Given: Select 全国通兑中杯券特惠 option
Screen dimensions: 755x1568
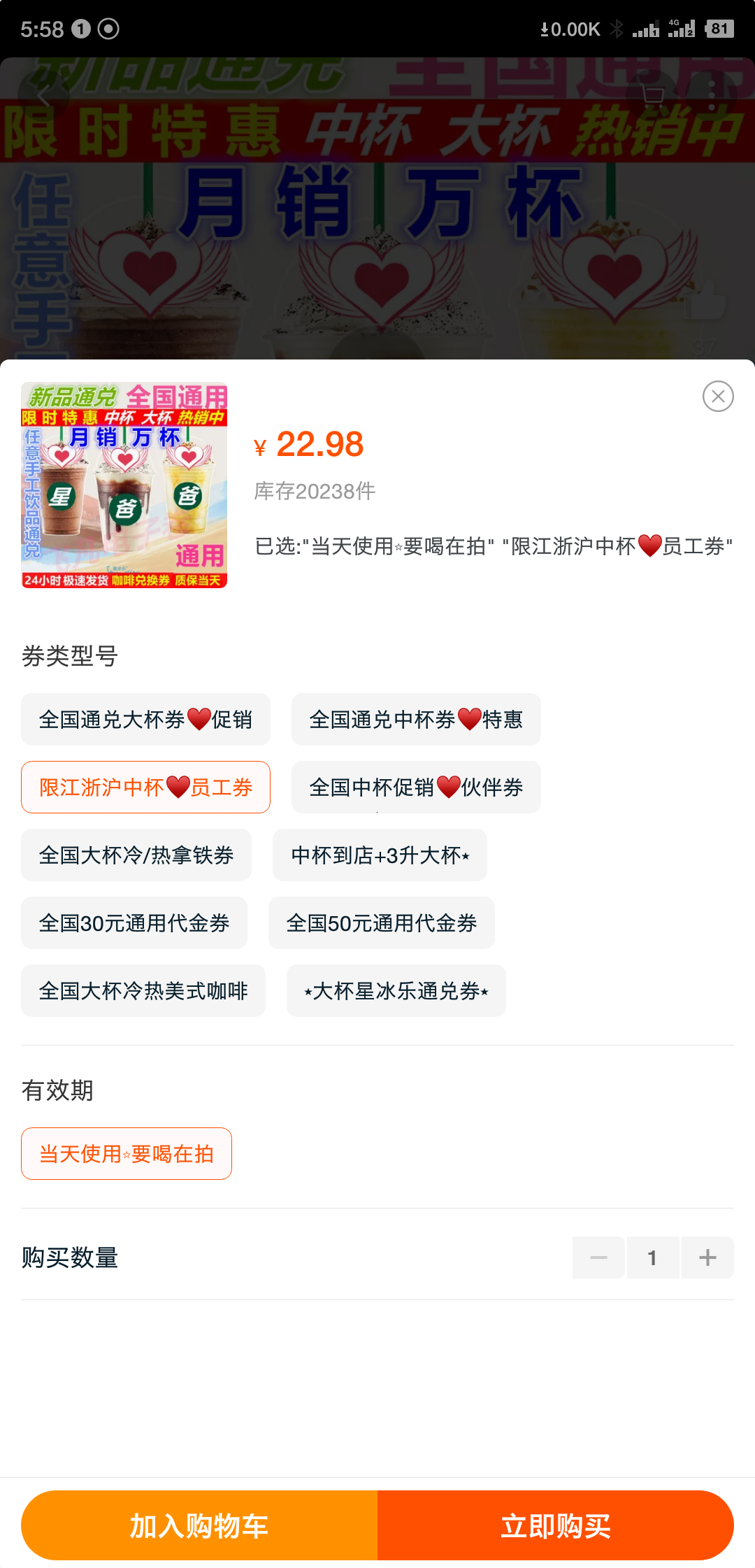Looking at the screenshot, I should 416,719.
